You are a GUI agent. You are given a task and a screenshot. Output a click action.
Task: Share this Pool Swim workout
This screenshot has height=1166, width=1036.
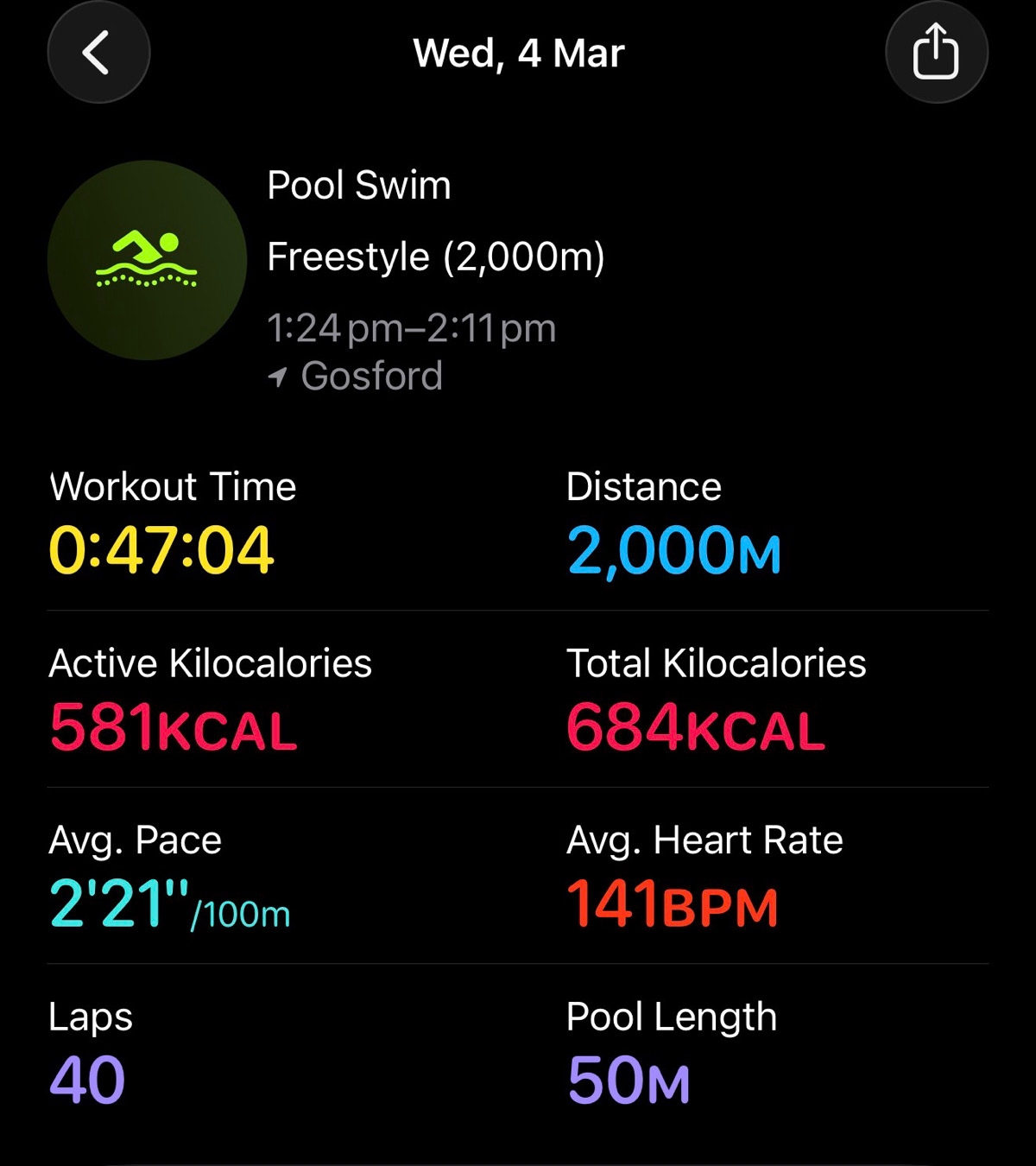[936, 53]
